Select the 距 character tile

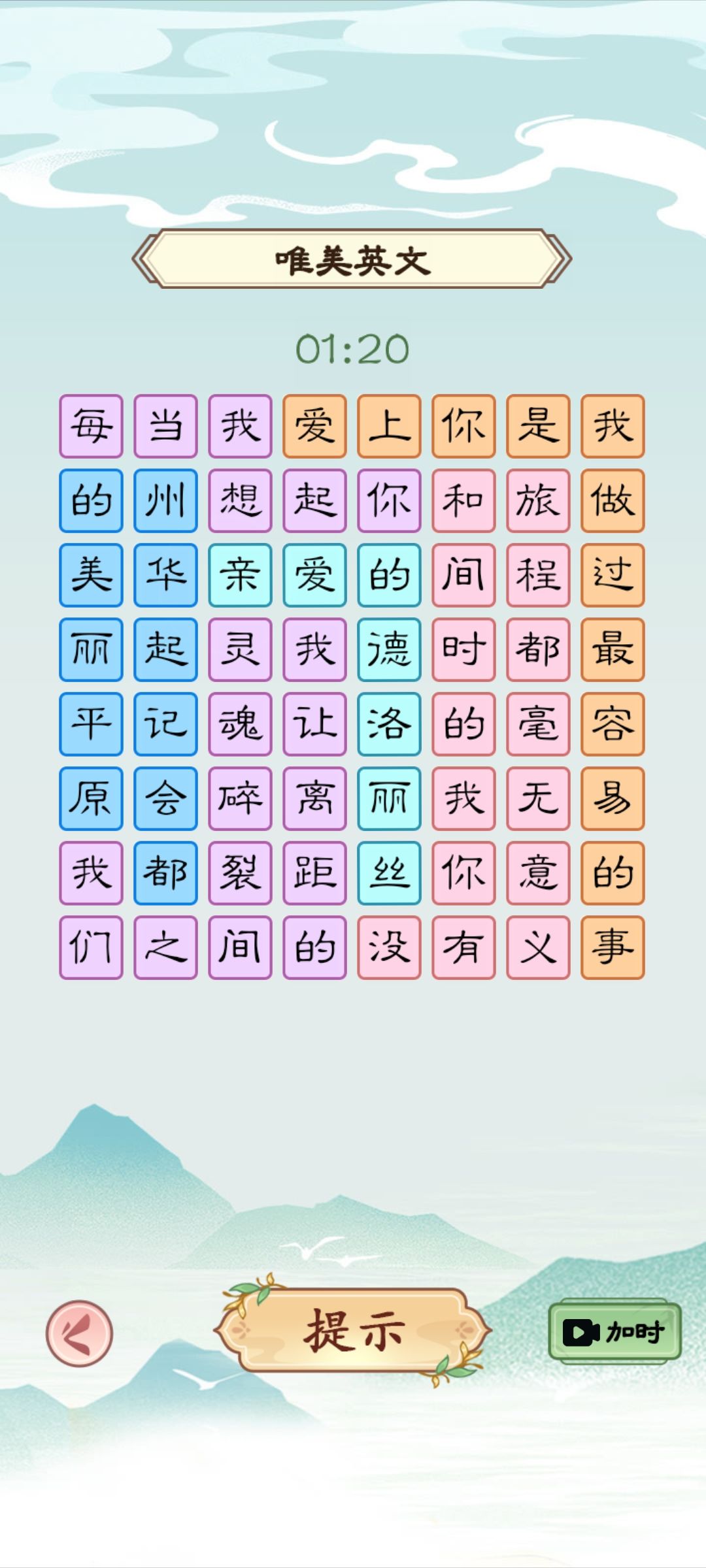tap(314, 873)
